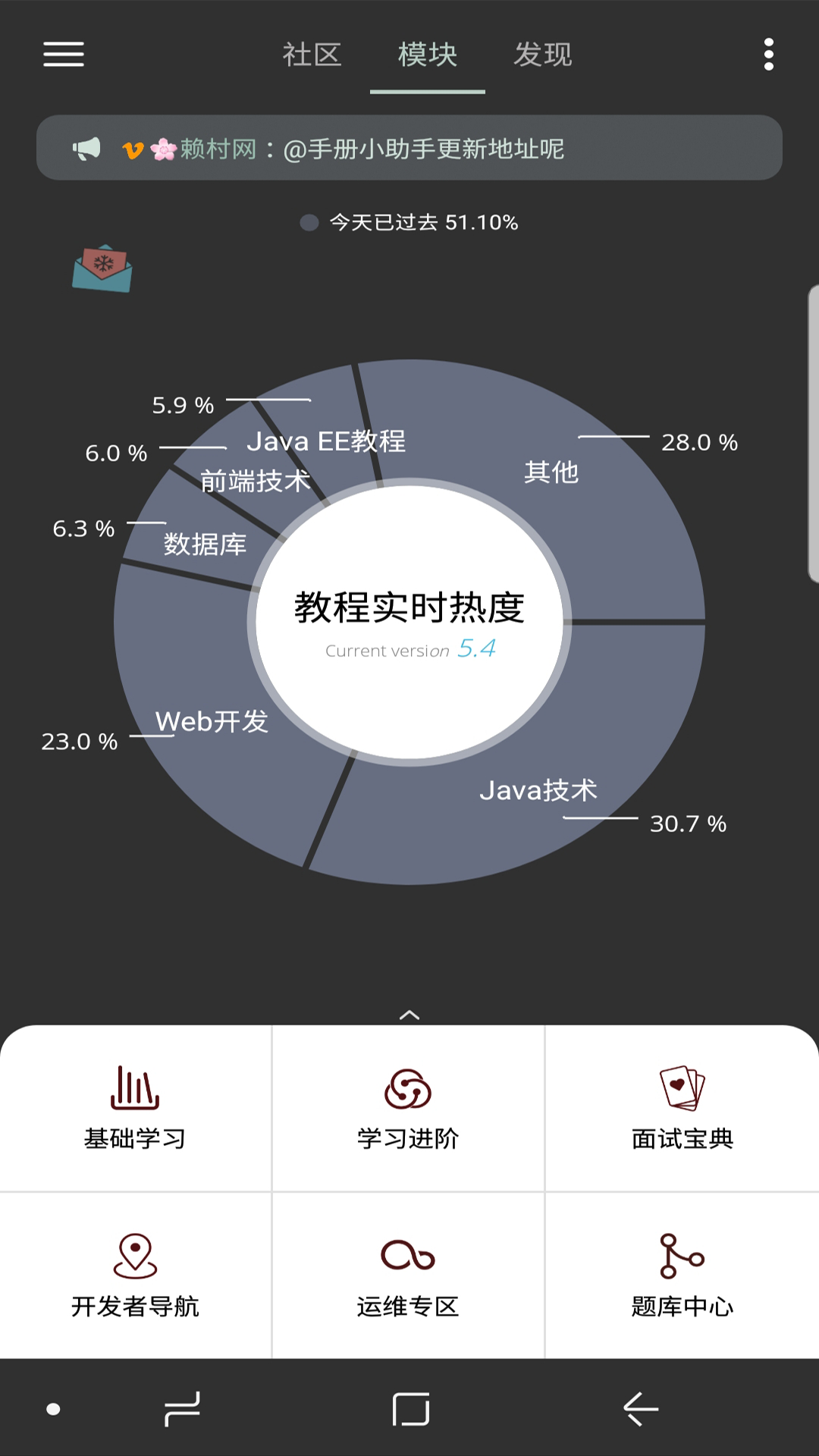Select the 学习进阶 infinity icon
This screenshot has width=819, height=1456.
[x=408, y=1088]
